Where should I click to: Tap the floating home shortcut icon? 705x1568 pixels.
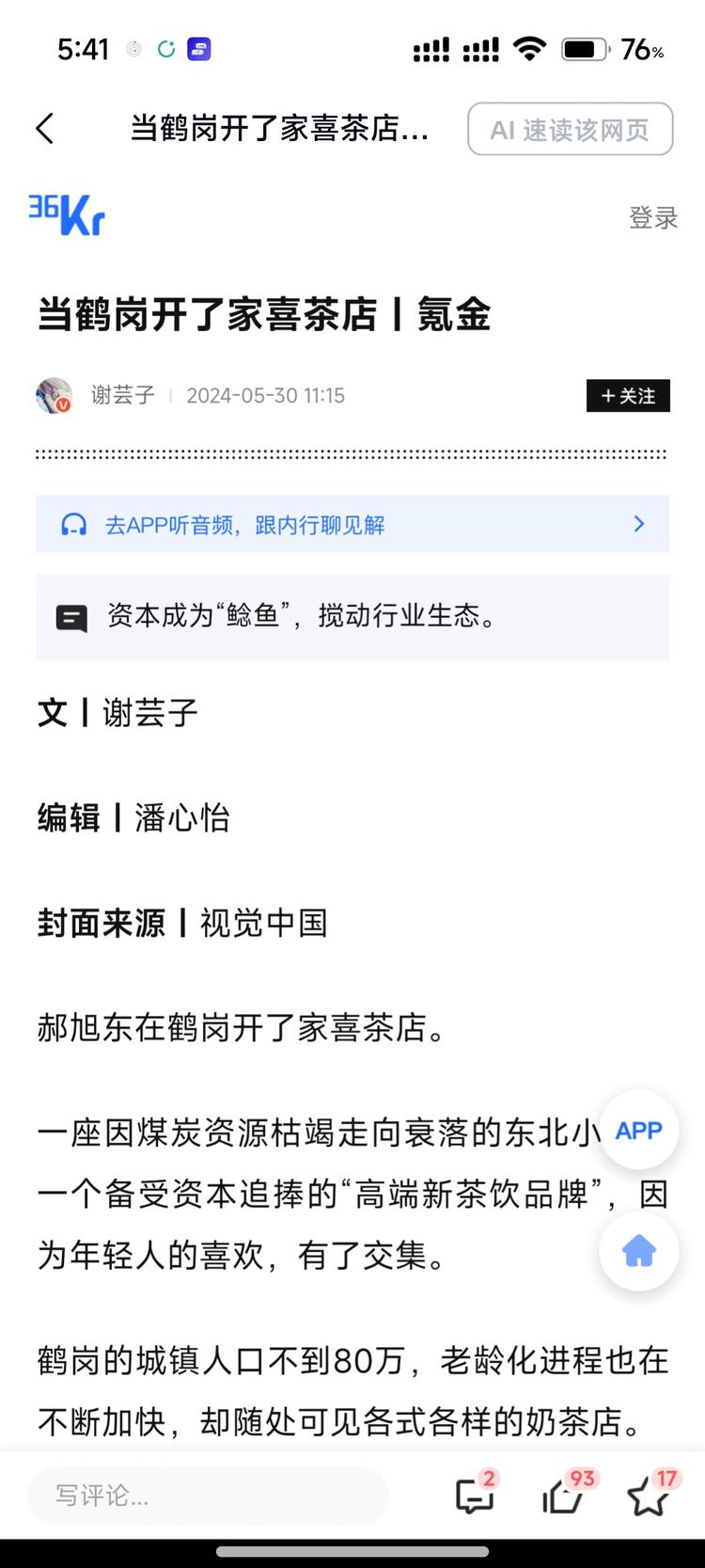(638, 1251)
